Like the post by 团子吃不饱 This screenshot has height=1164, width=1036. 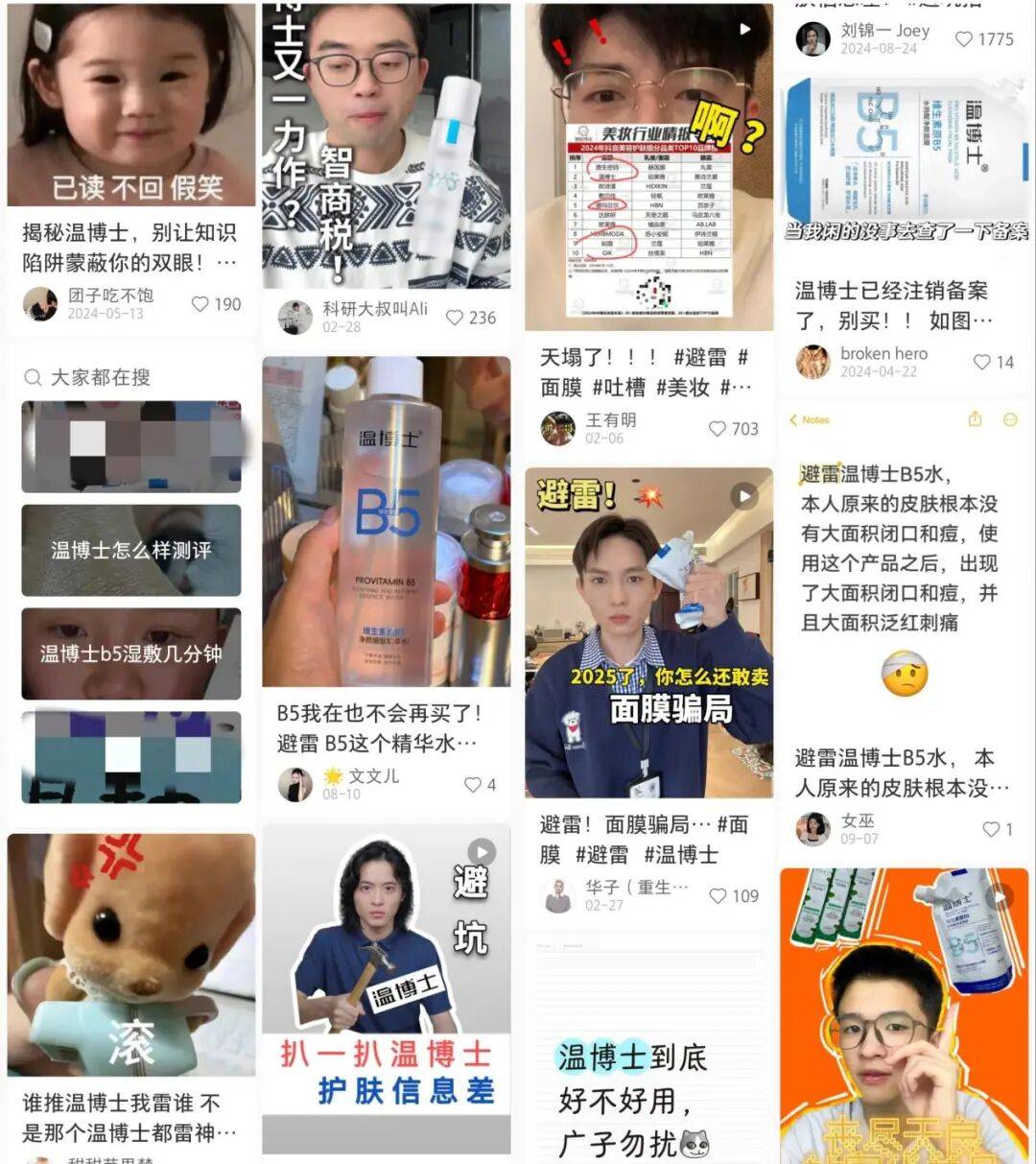(x=200, y=304)
